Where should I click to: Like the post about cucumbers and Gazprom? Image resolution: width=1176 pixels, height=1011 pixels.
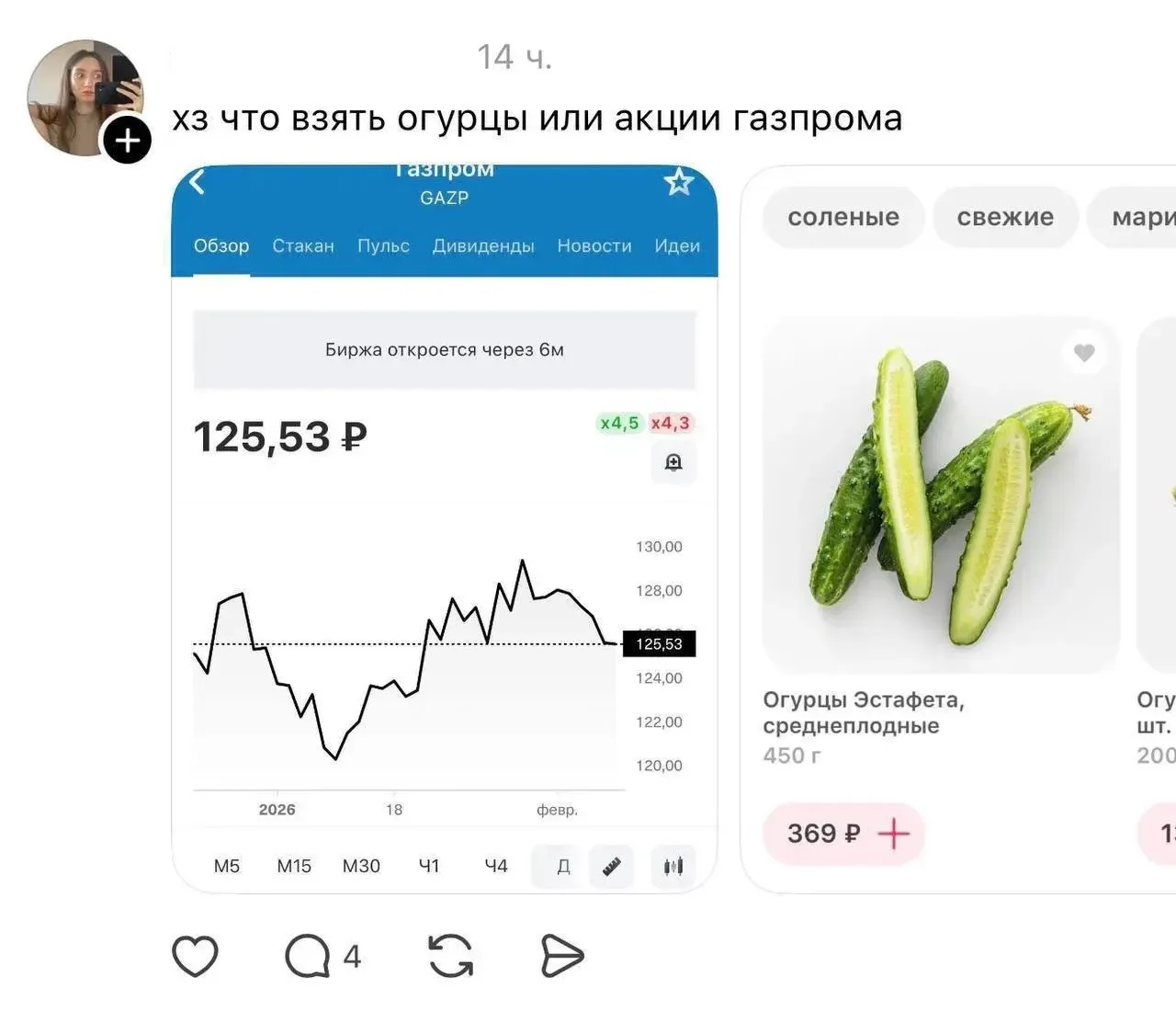195,956
